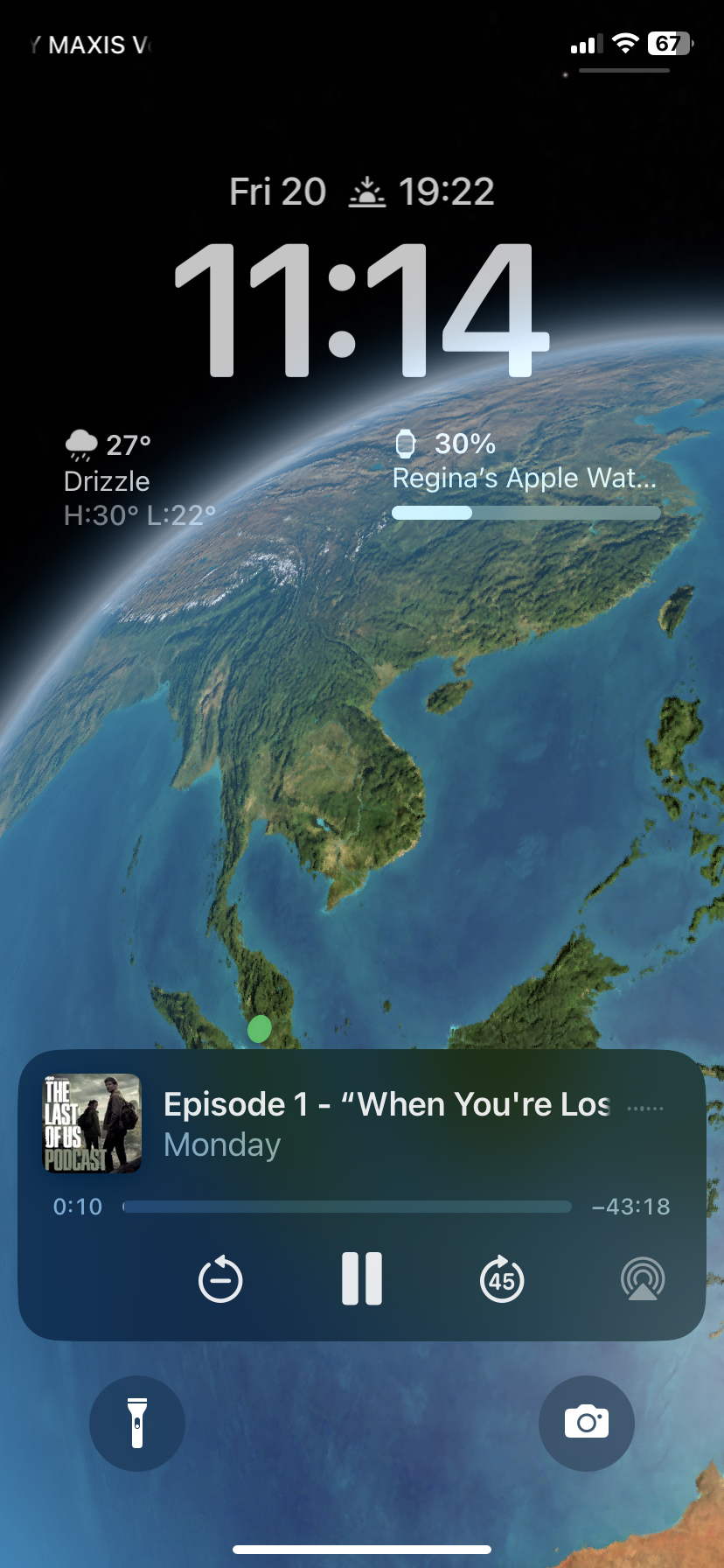724x1568 pixels.
Task: Tap the episode playback progress bar
Action: [x=350, y=1206]
